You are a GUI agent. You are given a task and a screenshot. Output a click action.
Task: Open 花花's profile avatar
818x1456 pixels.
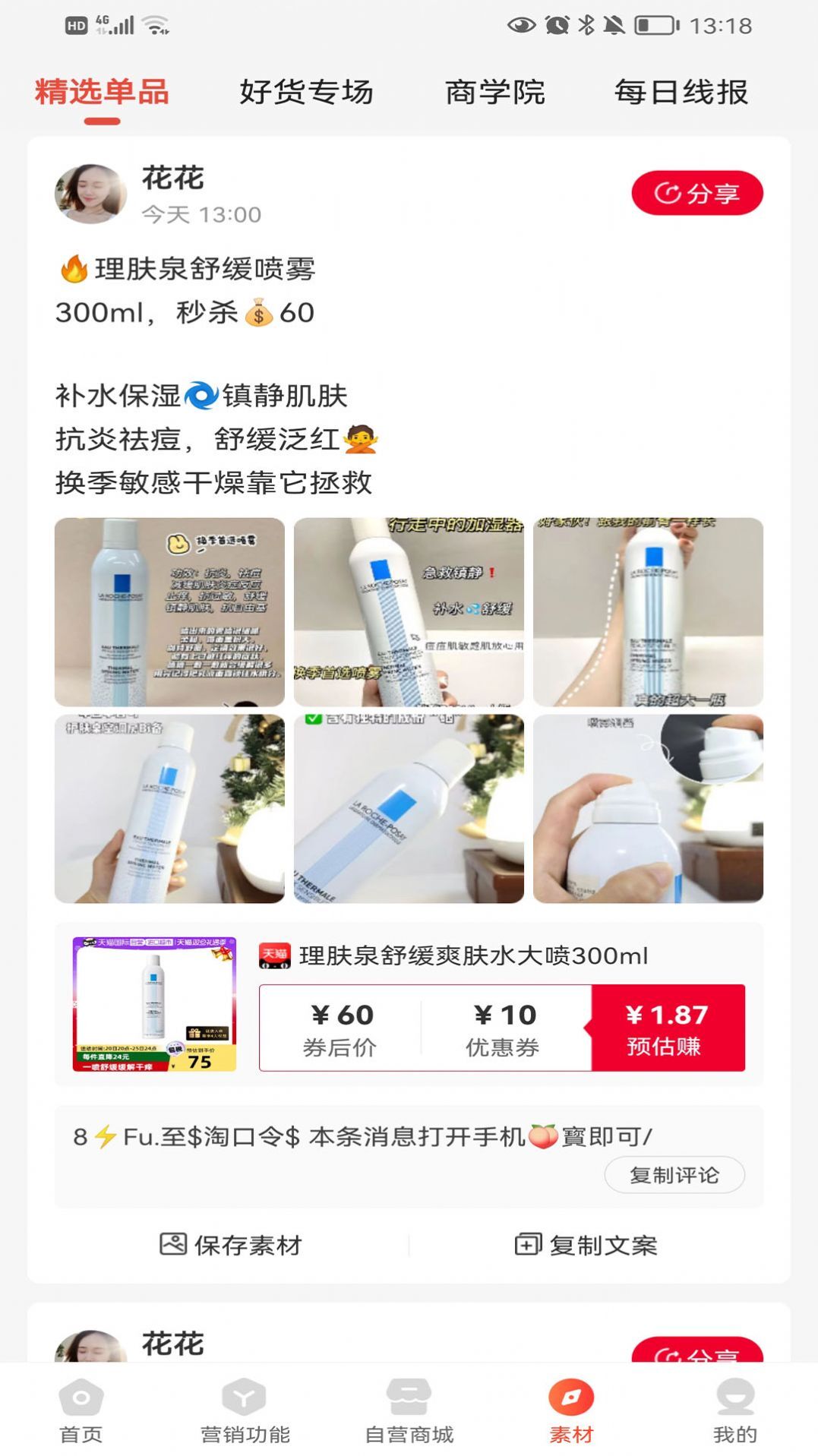[91, 194]
